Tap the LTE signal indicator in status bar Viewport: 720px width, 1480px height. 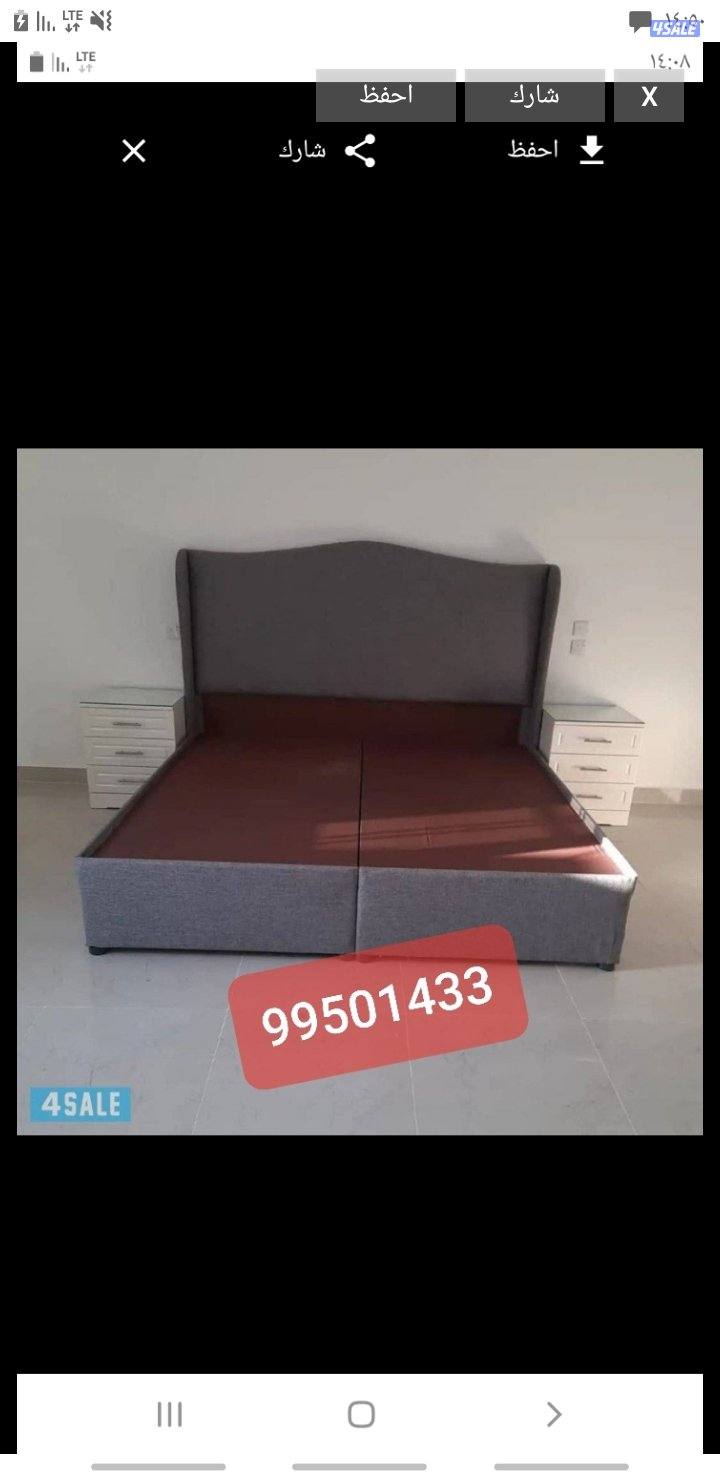click(70, 17)
